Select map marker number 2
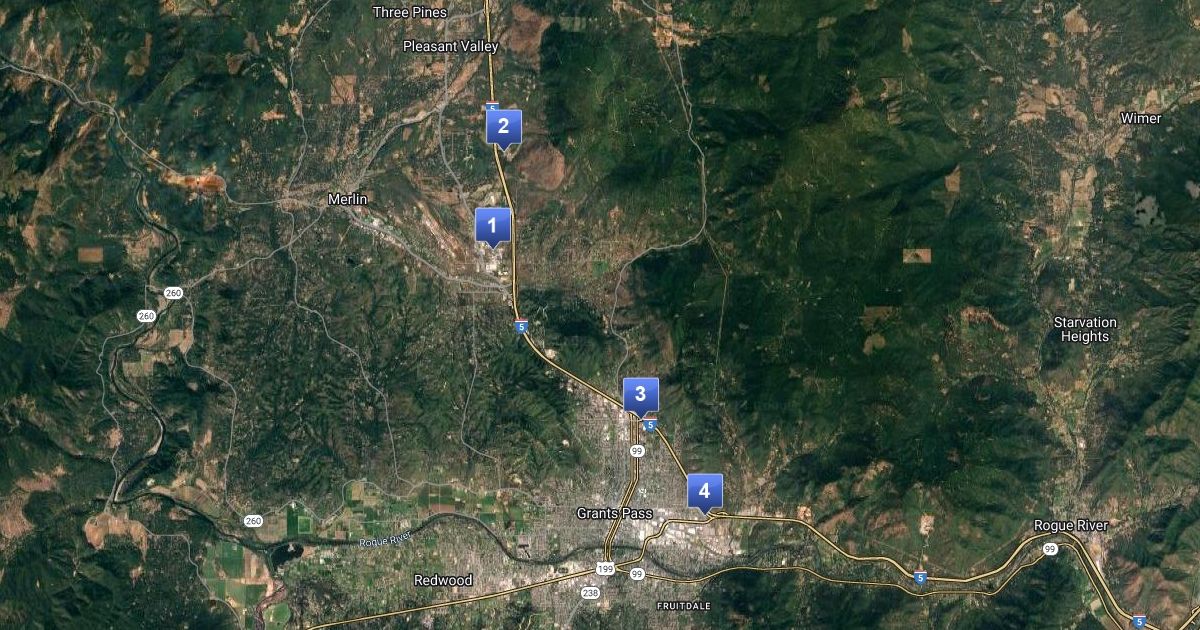This screenshot has width=1200, height=630. [503, 126]
